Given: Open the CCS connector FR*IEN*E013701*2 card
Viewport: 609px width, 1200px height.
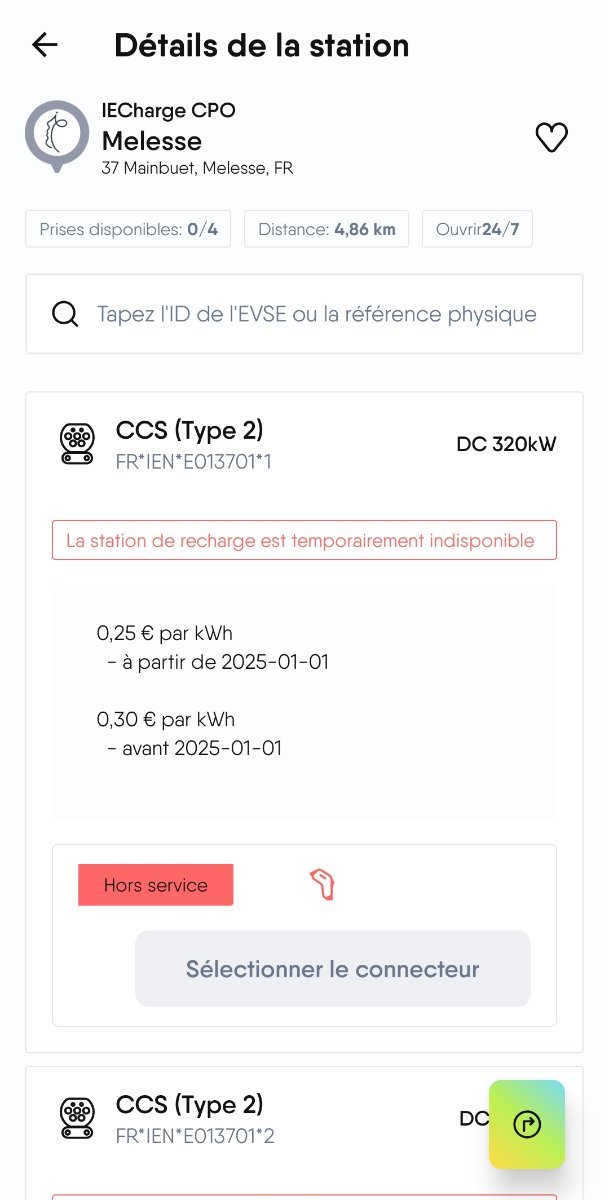Looking at the screenshot, I should click(304, 1133).
